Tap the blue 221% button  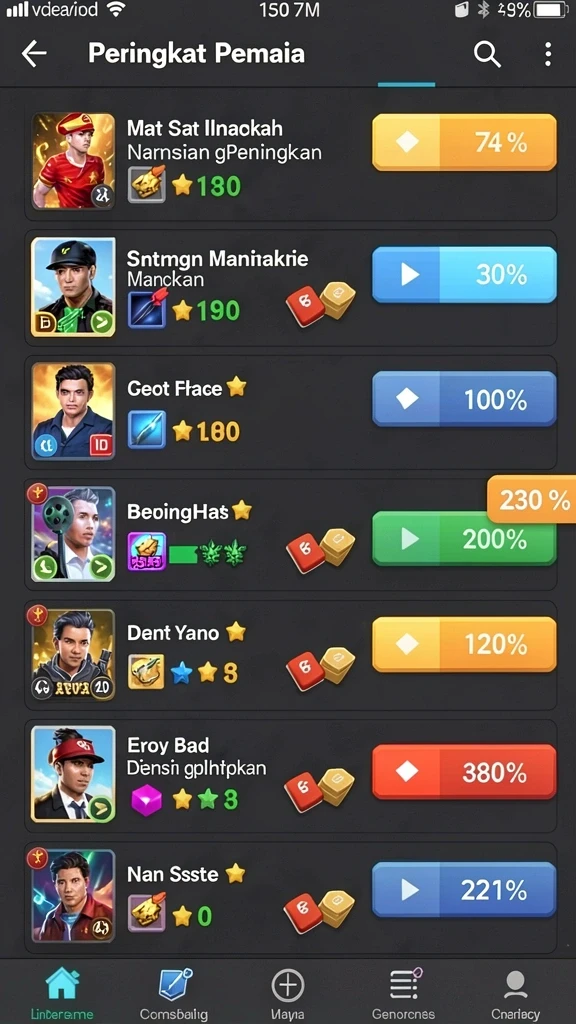(x=464, y=889)
